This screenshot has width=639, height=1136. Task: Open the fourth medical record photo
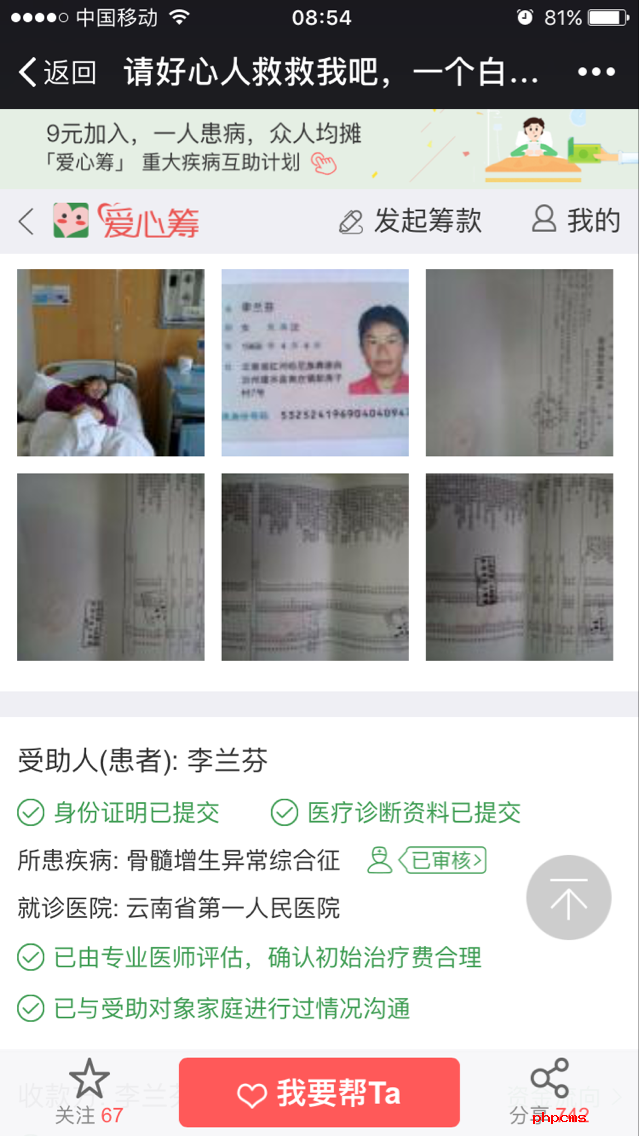[110, 566]
